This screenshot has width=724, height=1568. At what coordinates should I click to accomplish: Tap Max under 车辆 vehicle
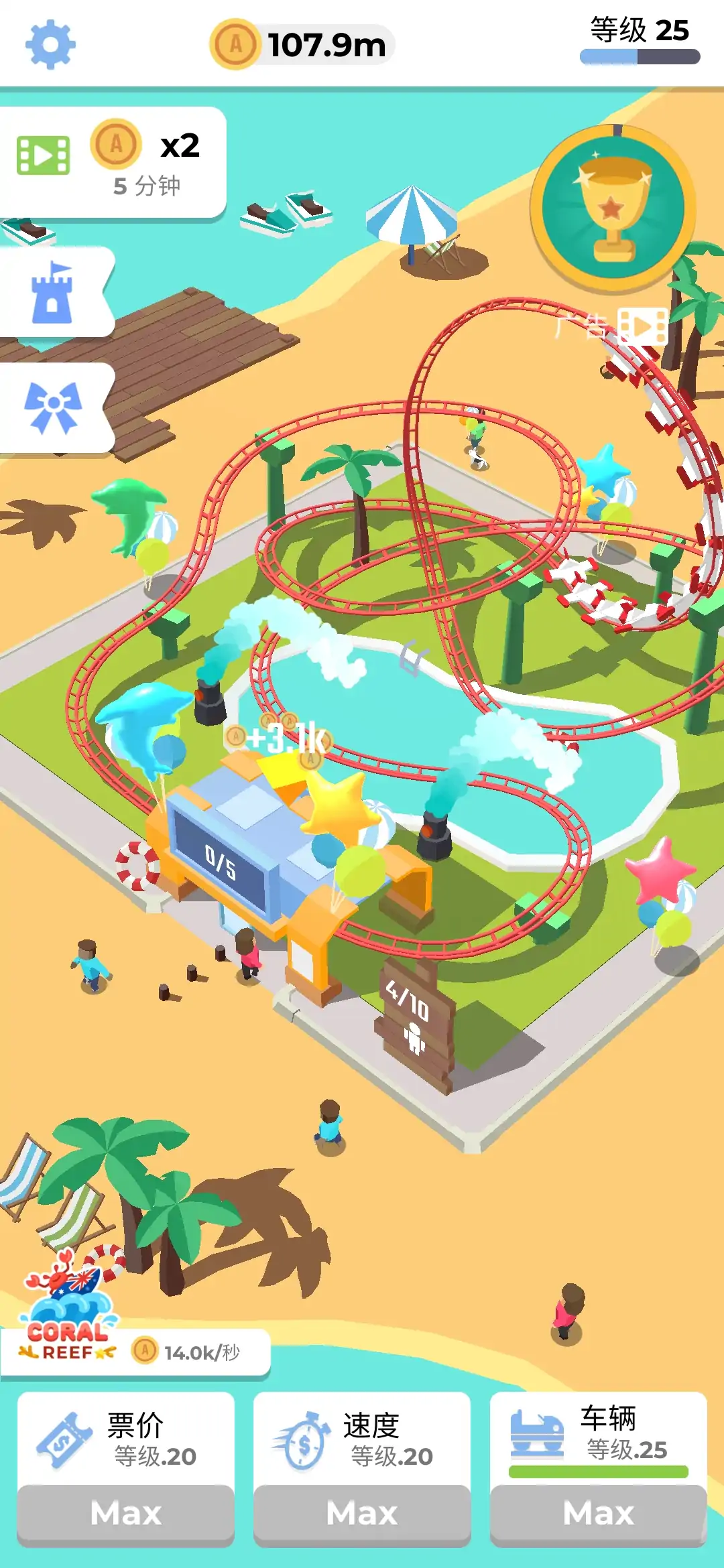[598, 1513]
